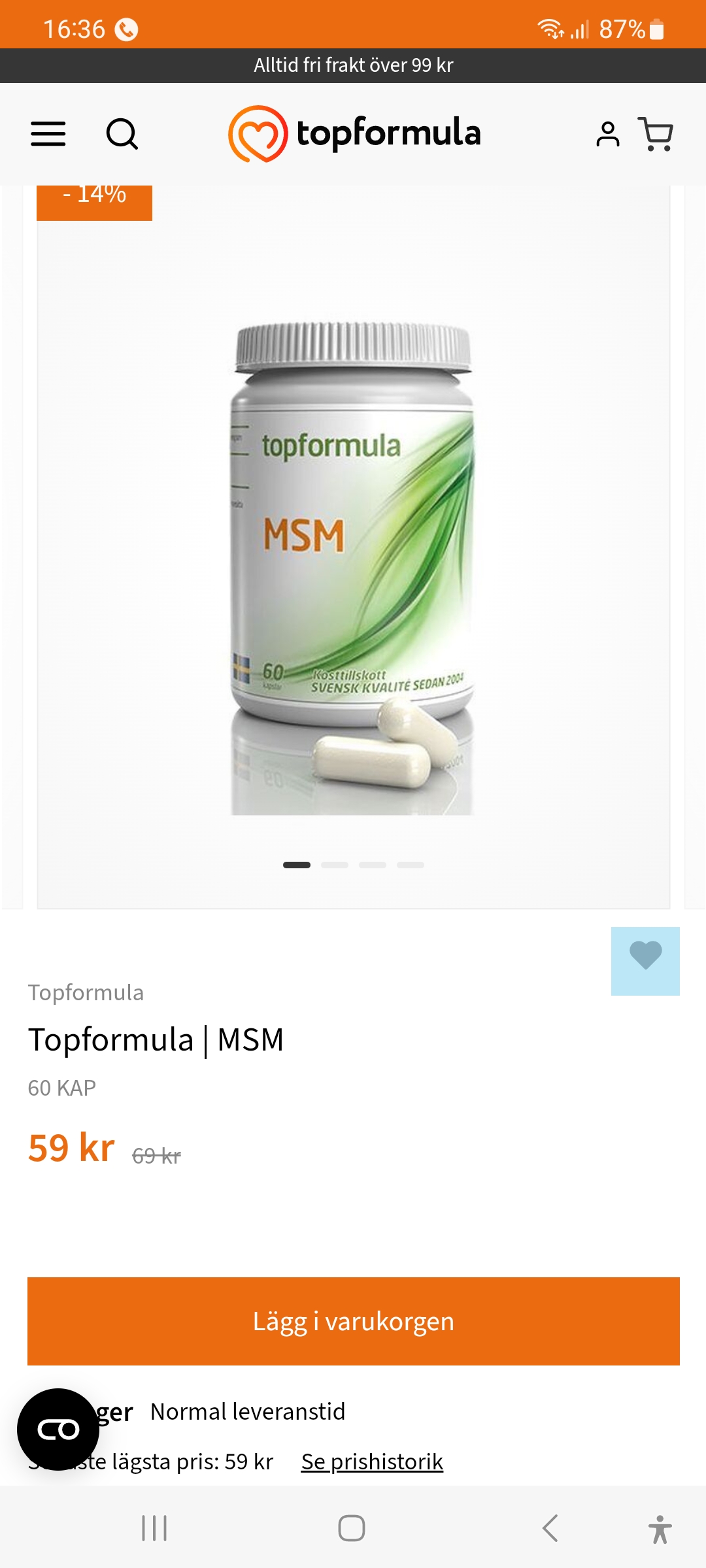706x1568 pixels.
Task: Go back with system back button
Action: coord(550,1528)
